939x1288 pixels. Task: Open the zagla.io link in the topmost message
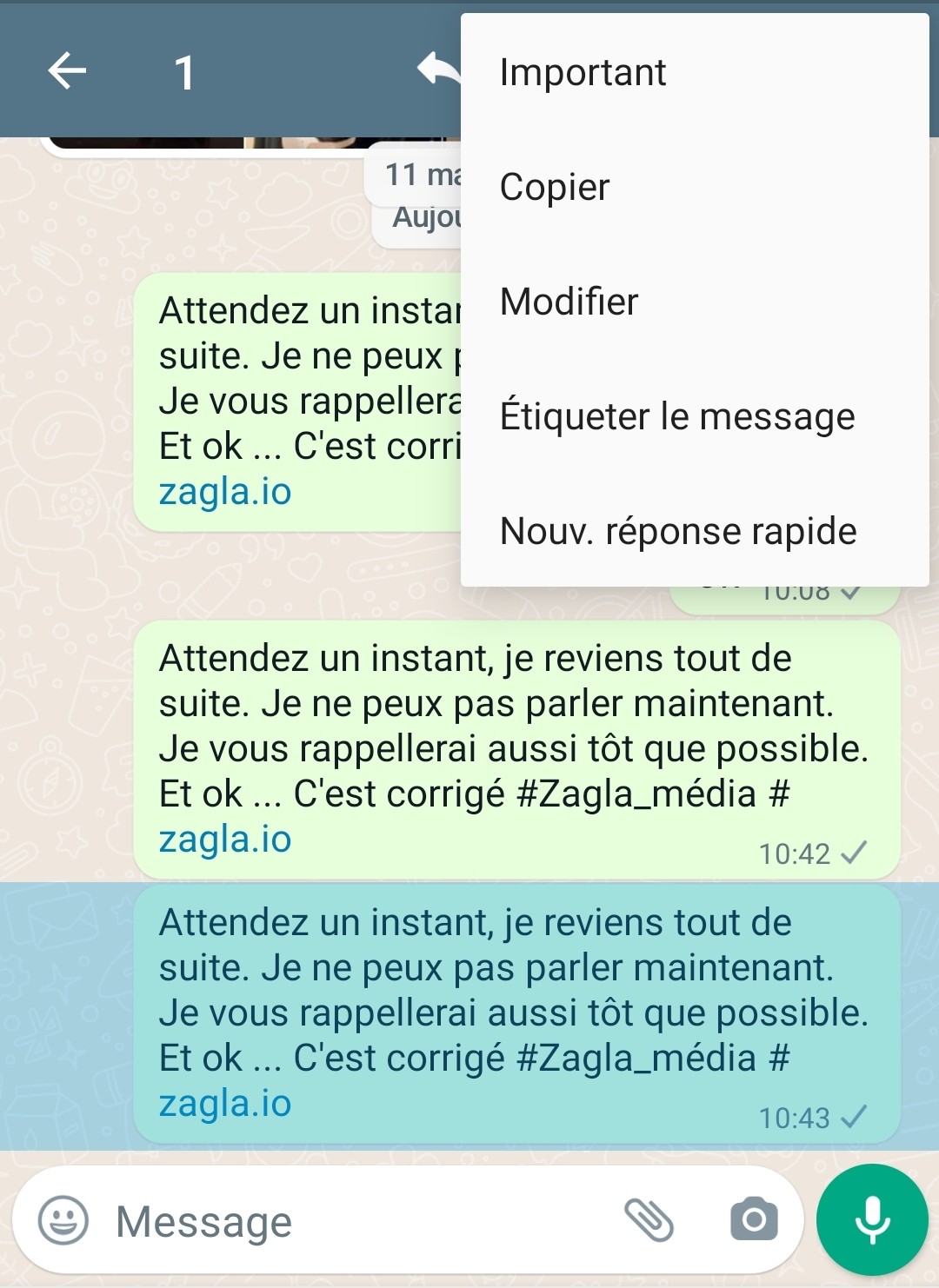[x=226, y=491]
